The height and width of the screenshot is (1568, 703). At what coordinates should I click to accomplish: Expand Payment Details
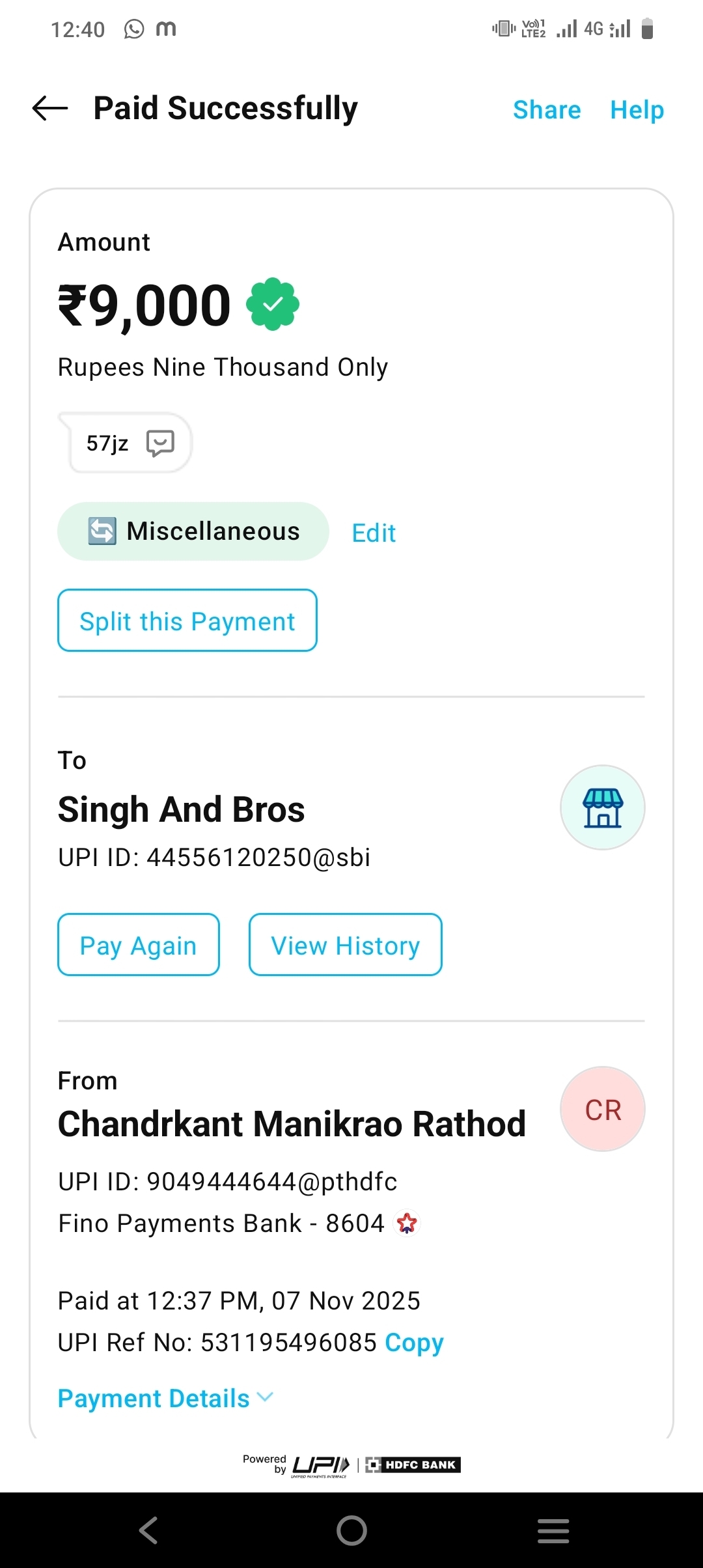[166, 1398]
